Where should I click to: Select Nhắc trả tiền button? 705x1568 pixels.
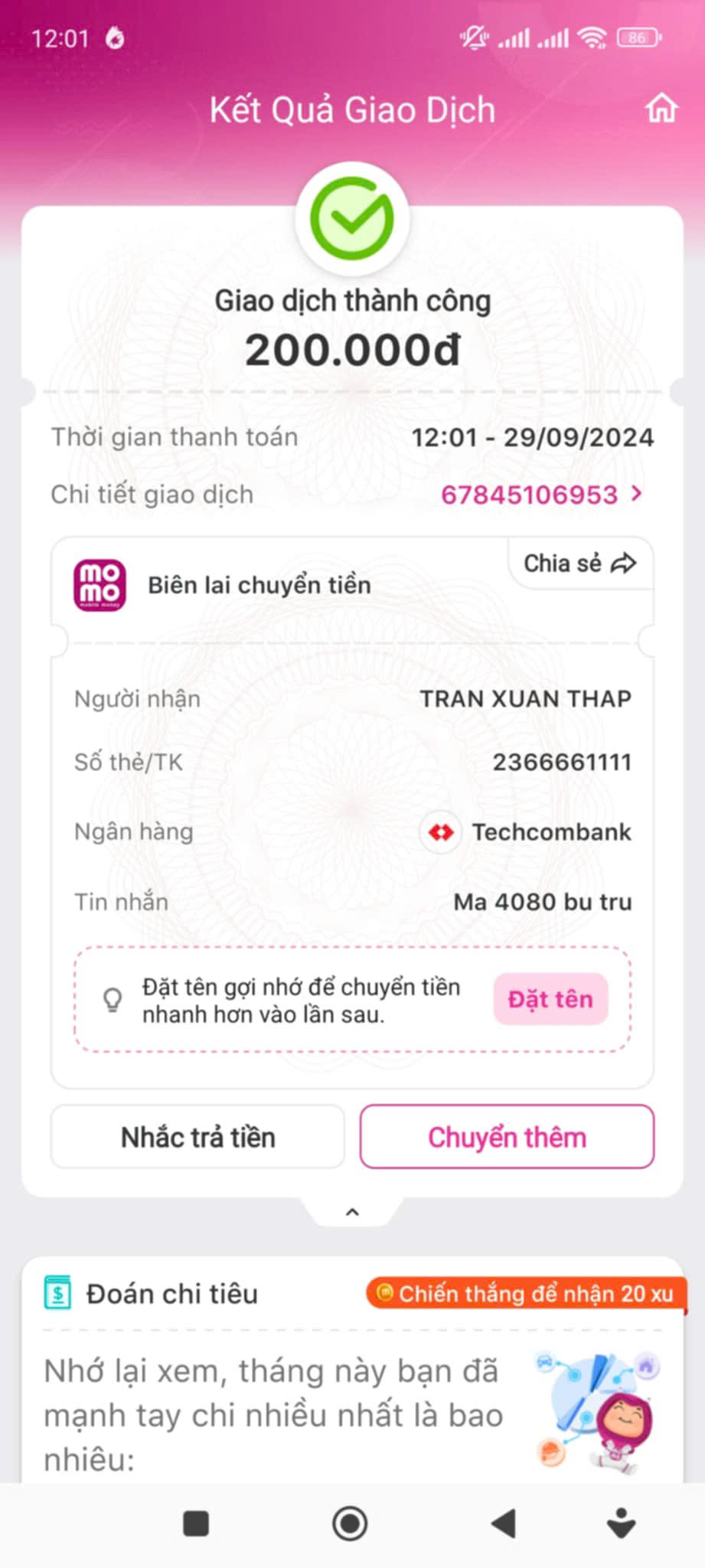(x=197, y=1137)
